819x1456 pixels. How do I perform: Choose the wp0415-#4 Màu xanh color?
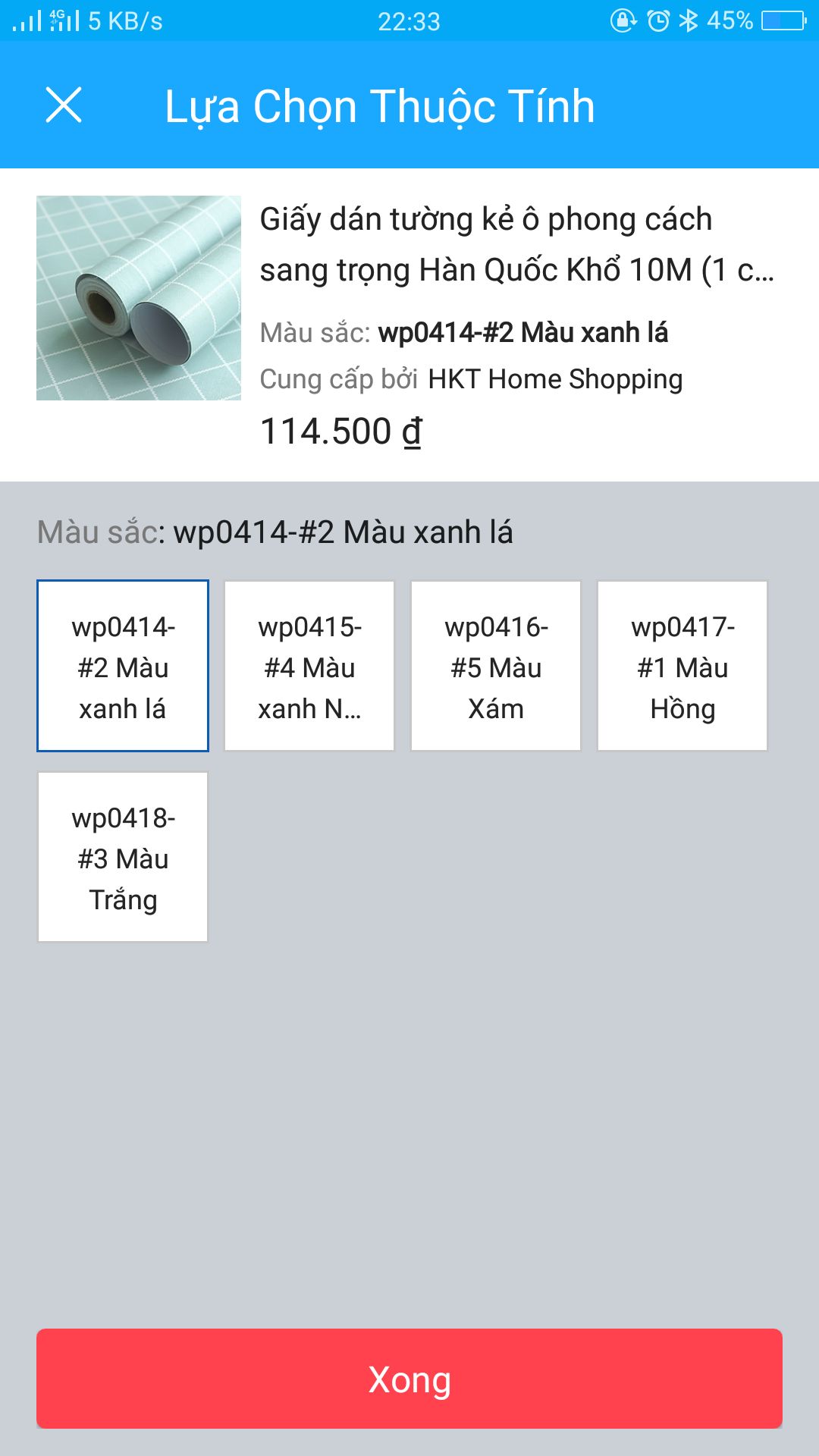pyautogui.click(x=309, y=666)
